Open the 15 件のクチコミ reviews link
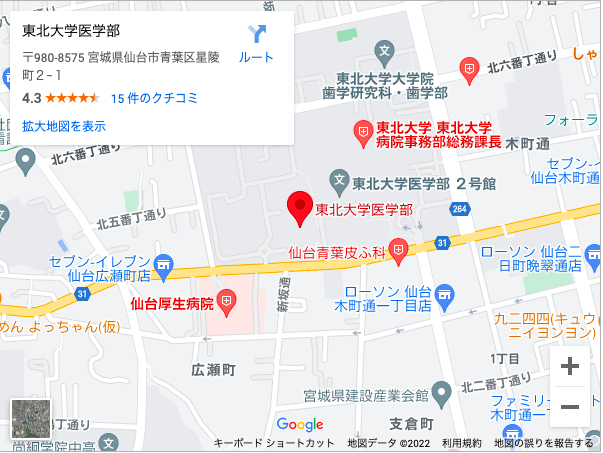 [154, 98]
